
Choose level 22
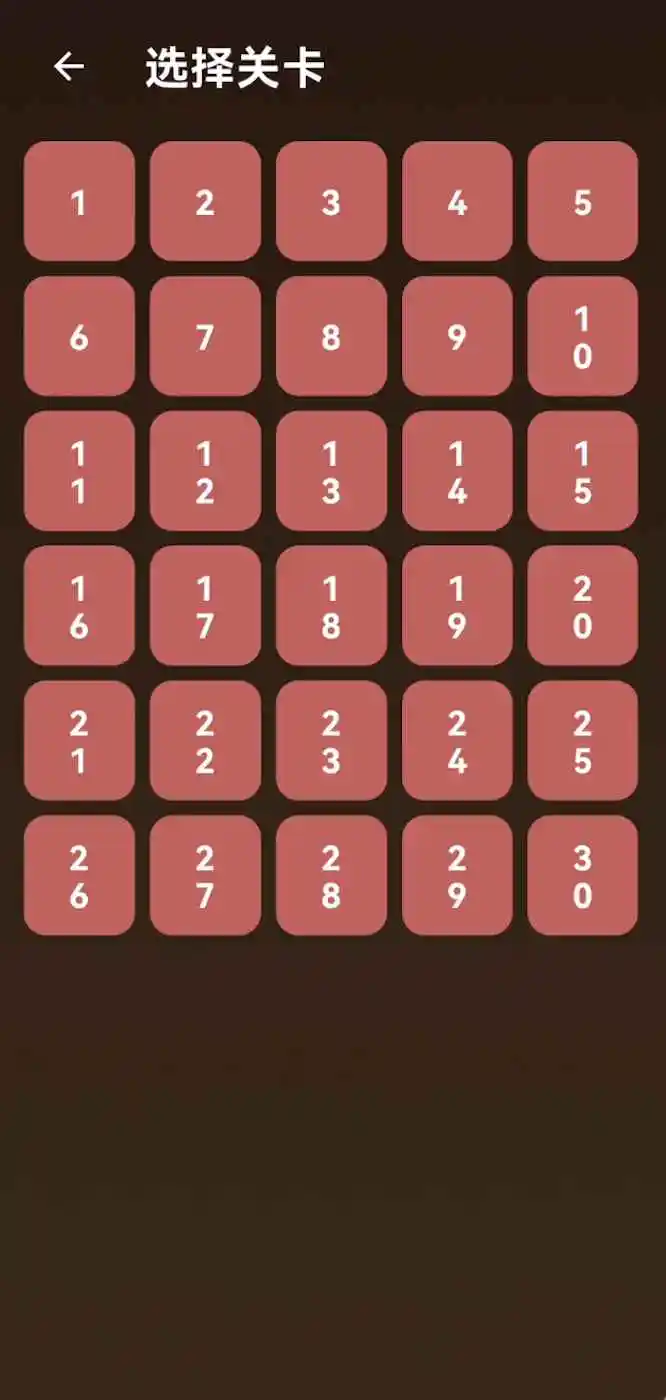click(x=205, y=741)
